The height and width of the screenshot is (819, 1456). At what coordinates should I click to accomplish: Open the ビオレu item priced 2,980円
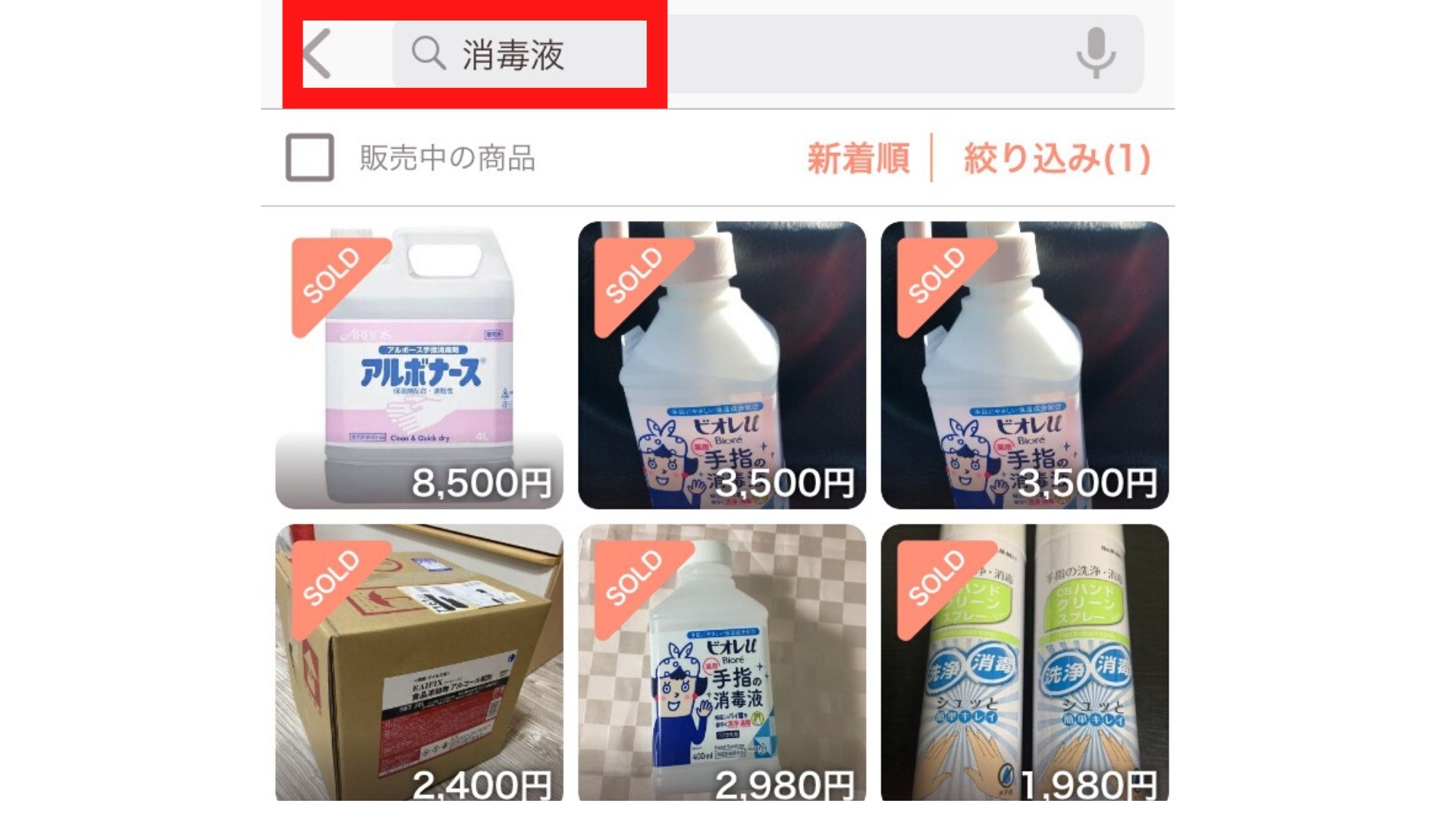click(721, 662)
